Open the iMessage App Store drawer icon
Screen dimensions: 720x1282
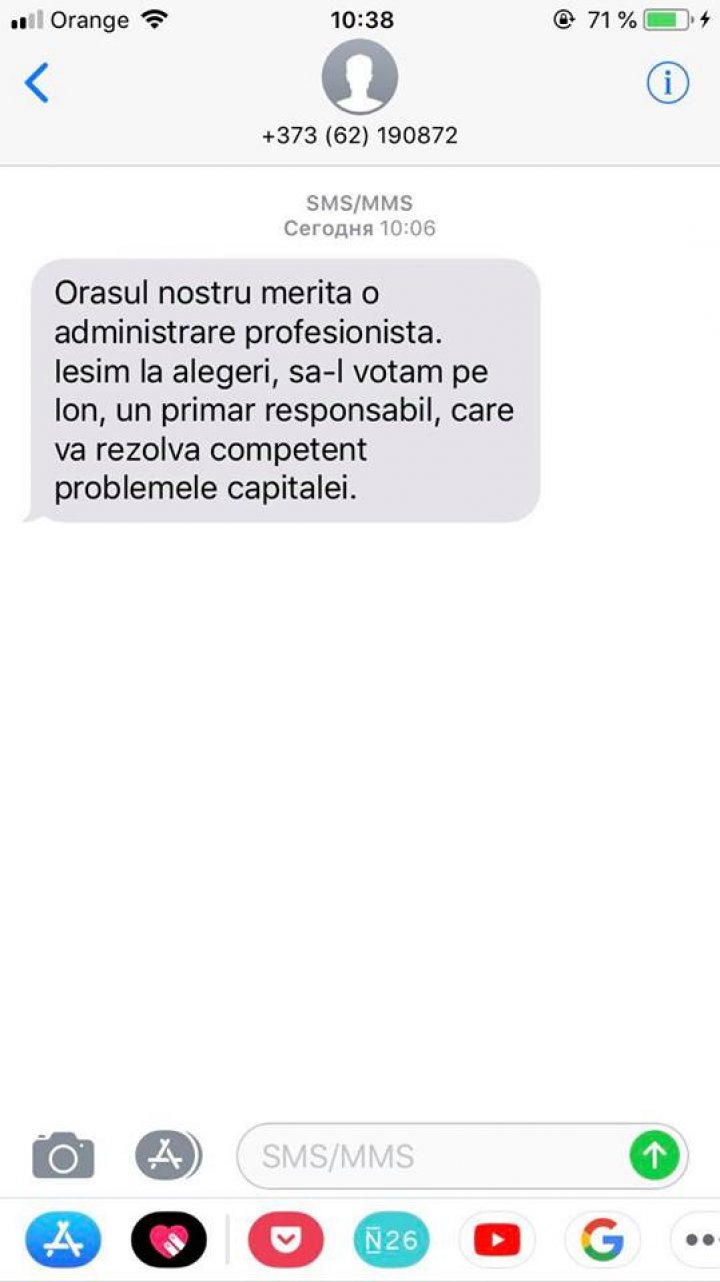coord(168,1155)
